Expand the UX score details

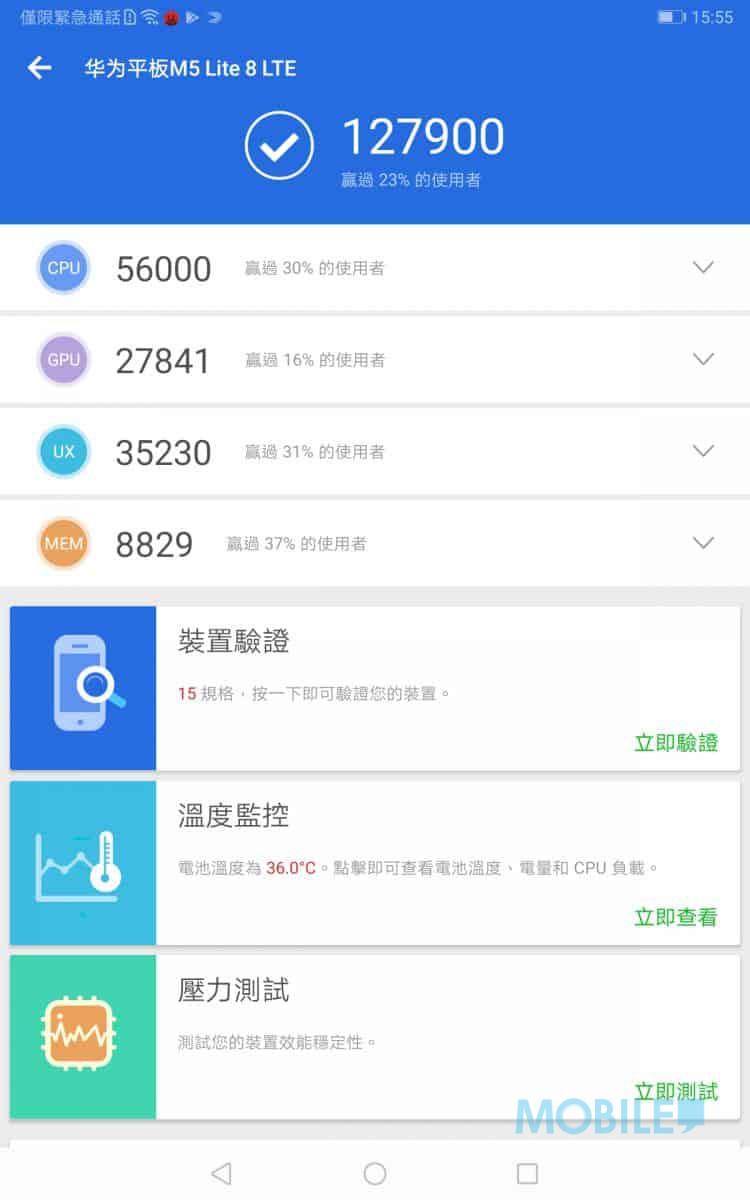(703, 451)
